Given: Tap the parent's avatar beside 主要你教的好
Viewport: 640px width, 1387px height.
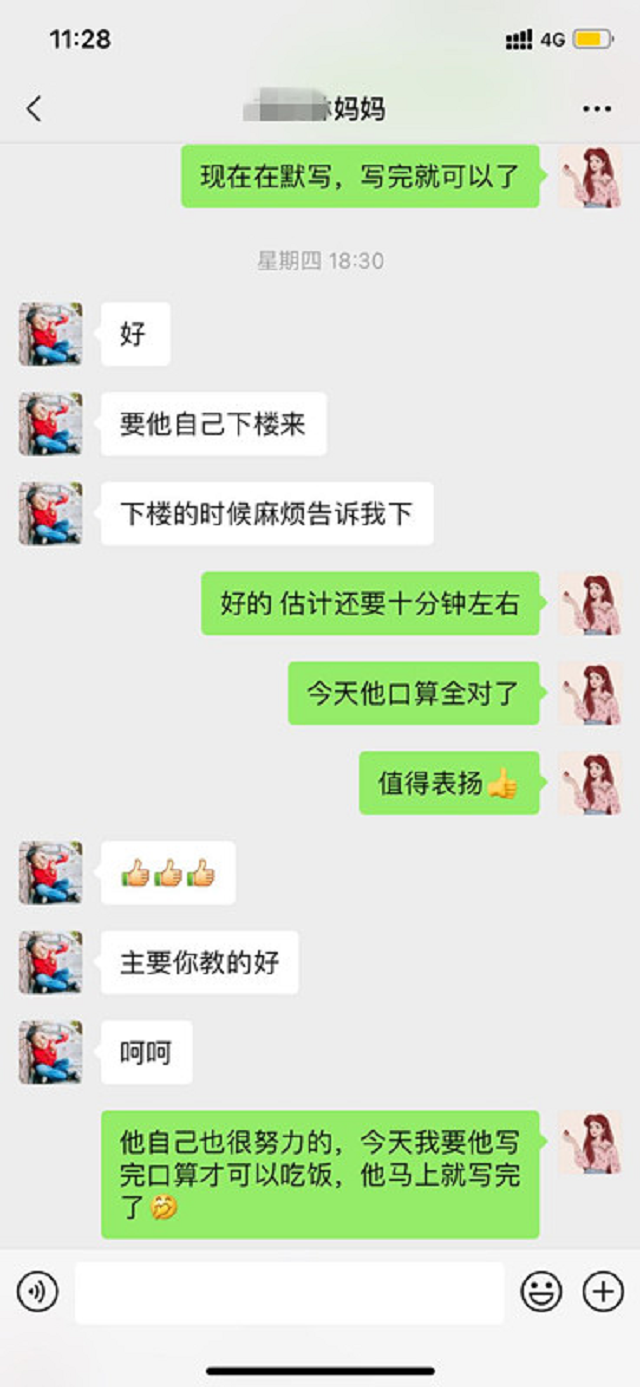Looking at the screenshot, I should click(x=50, y=962).
